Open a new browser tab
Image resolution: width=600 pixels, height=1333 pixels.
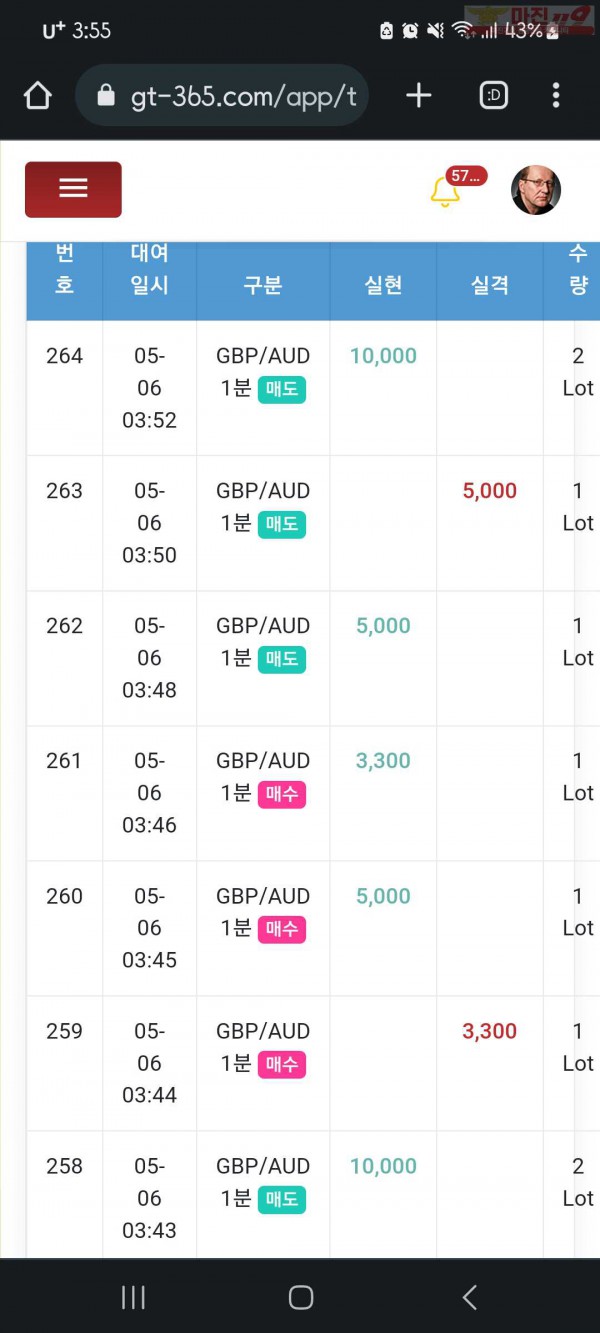[419, 96]
